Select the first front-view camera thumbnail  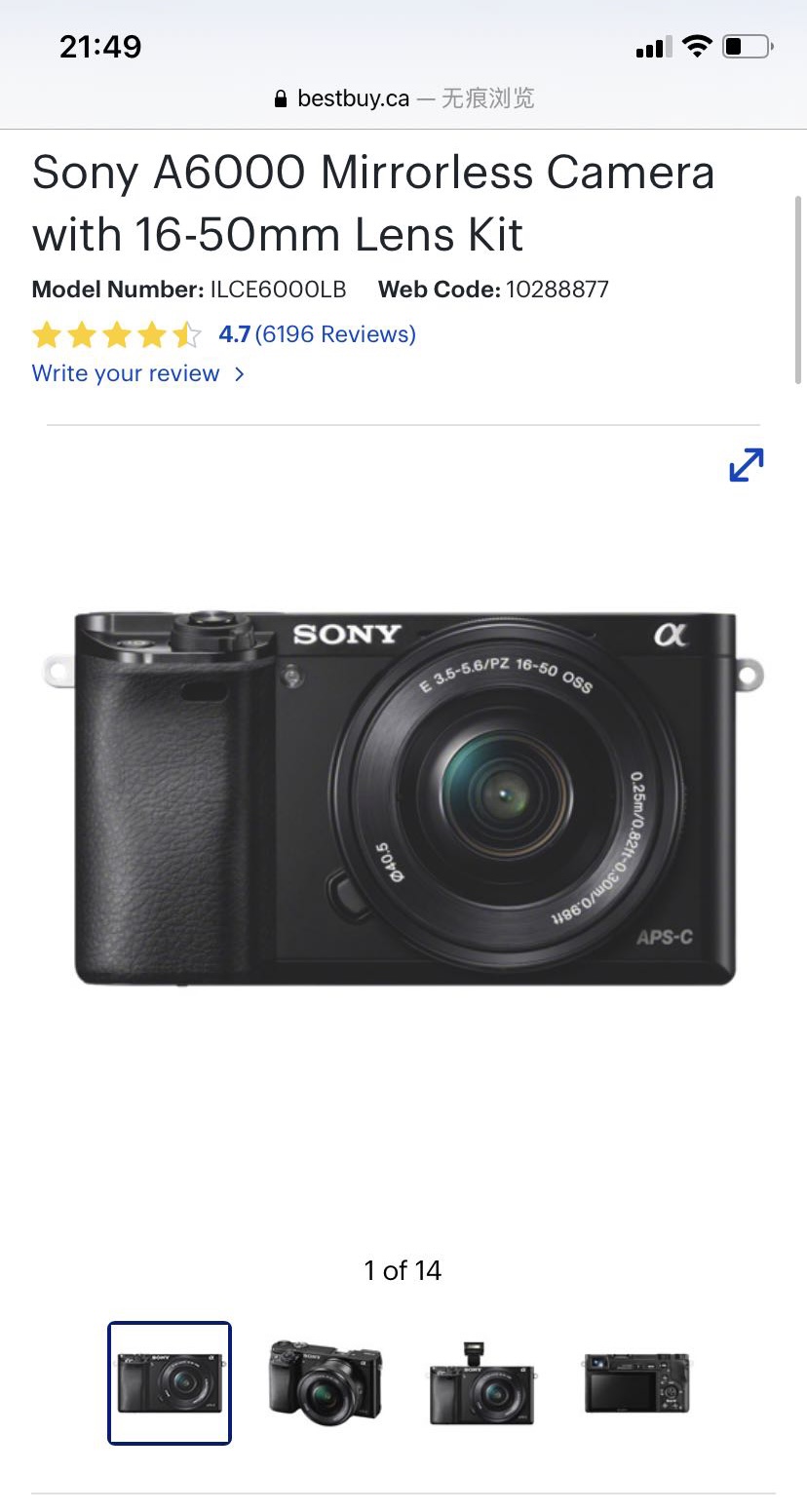[x=170, y=1382]
